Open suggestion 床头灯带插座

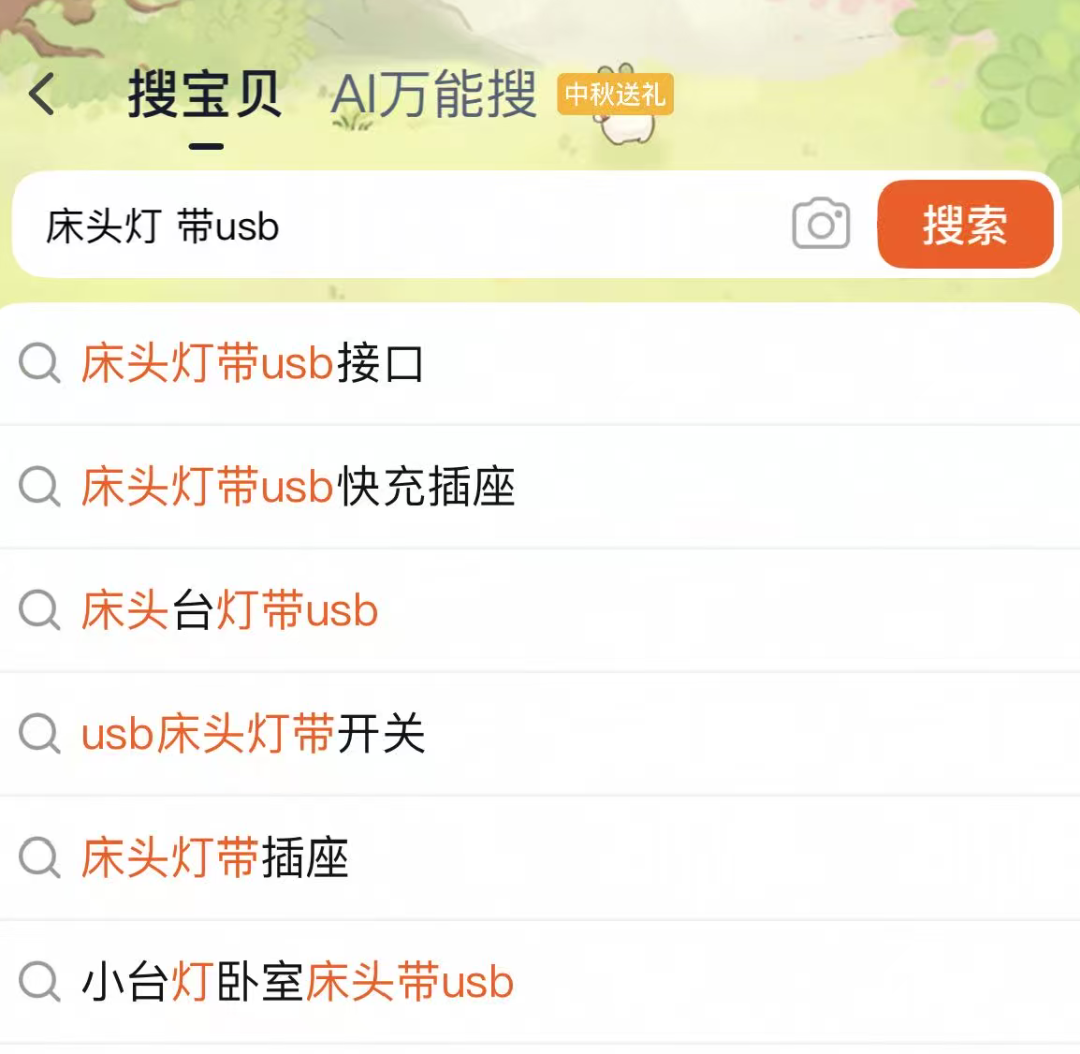[215, 859]
